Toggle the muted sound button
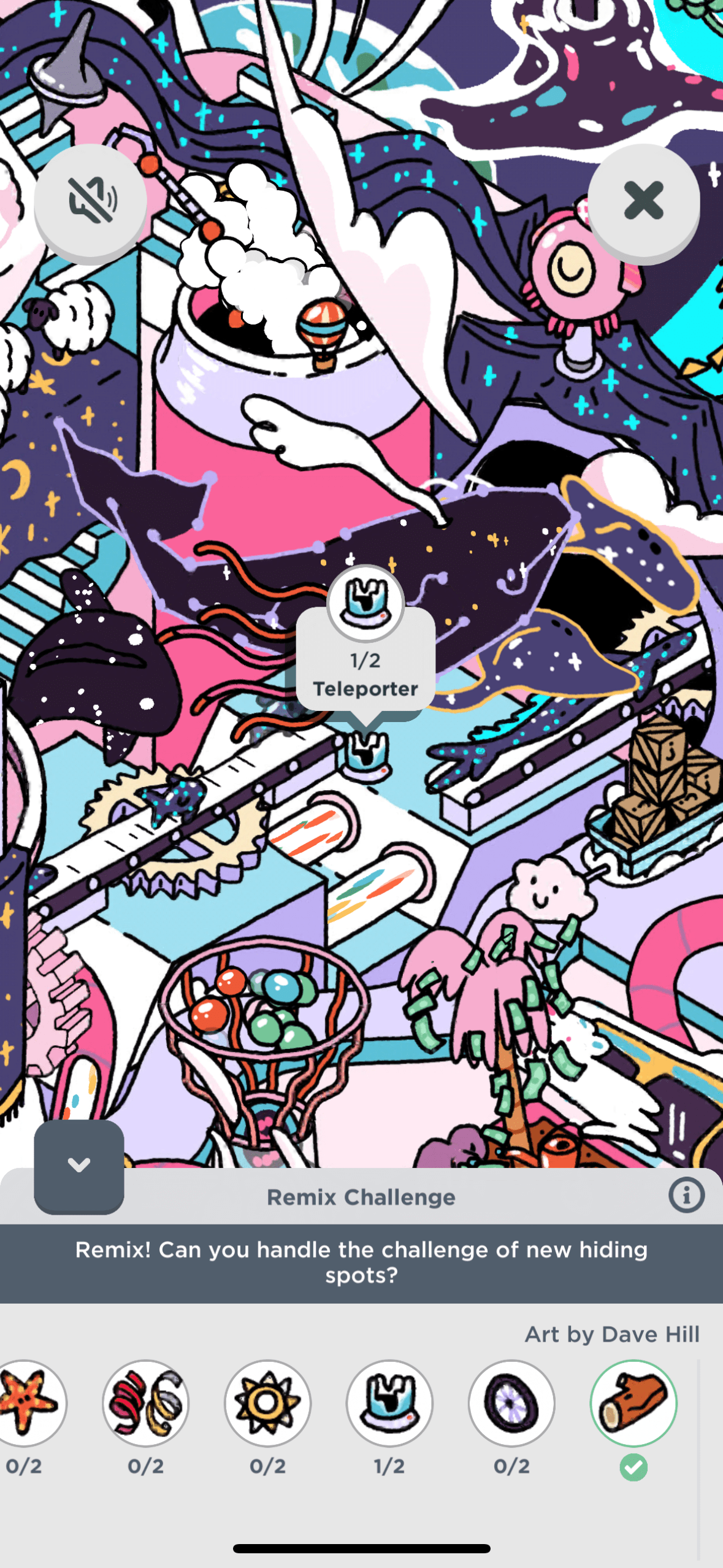723x1568 pixels. click(x=90, y=201)
